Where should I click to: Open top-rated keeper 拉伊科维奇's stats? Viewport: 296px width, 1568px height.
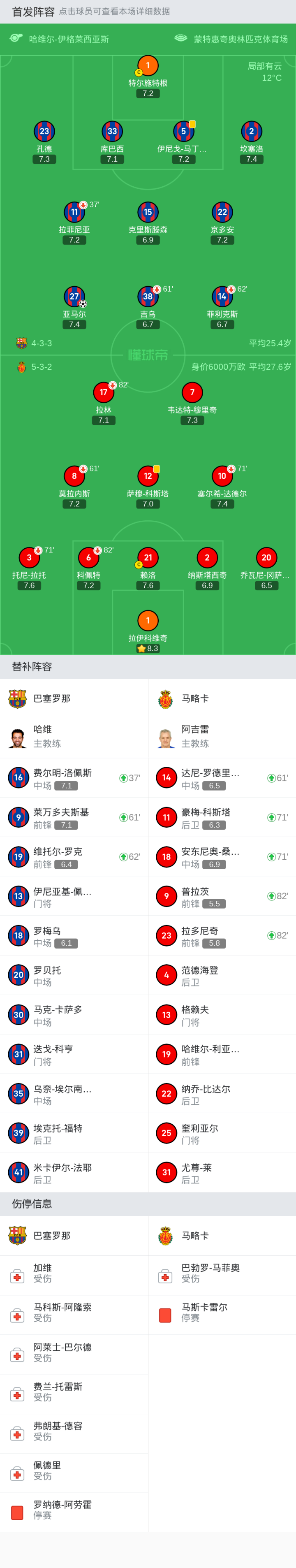click(148, 621)
